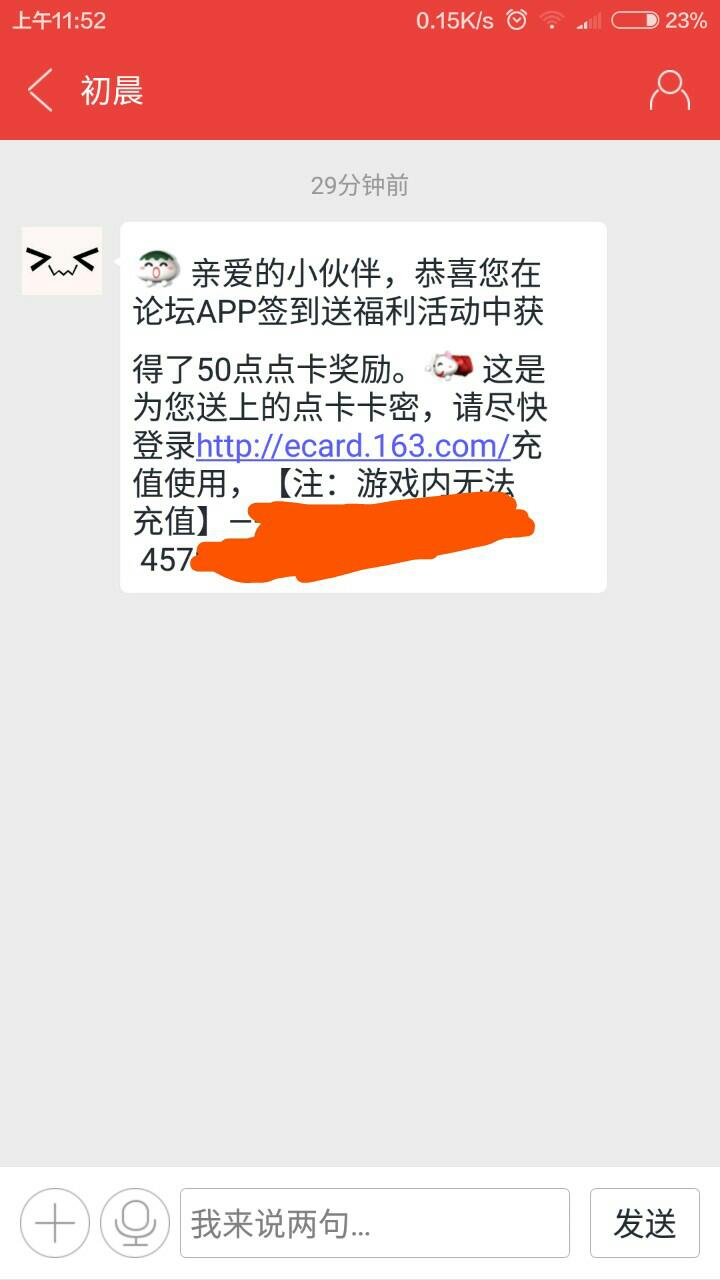Send the message with 发送
Screen dimensions: 720x1280
(644, 1223)
